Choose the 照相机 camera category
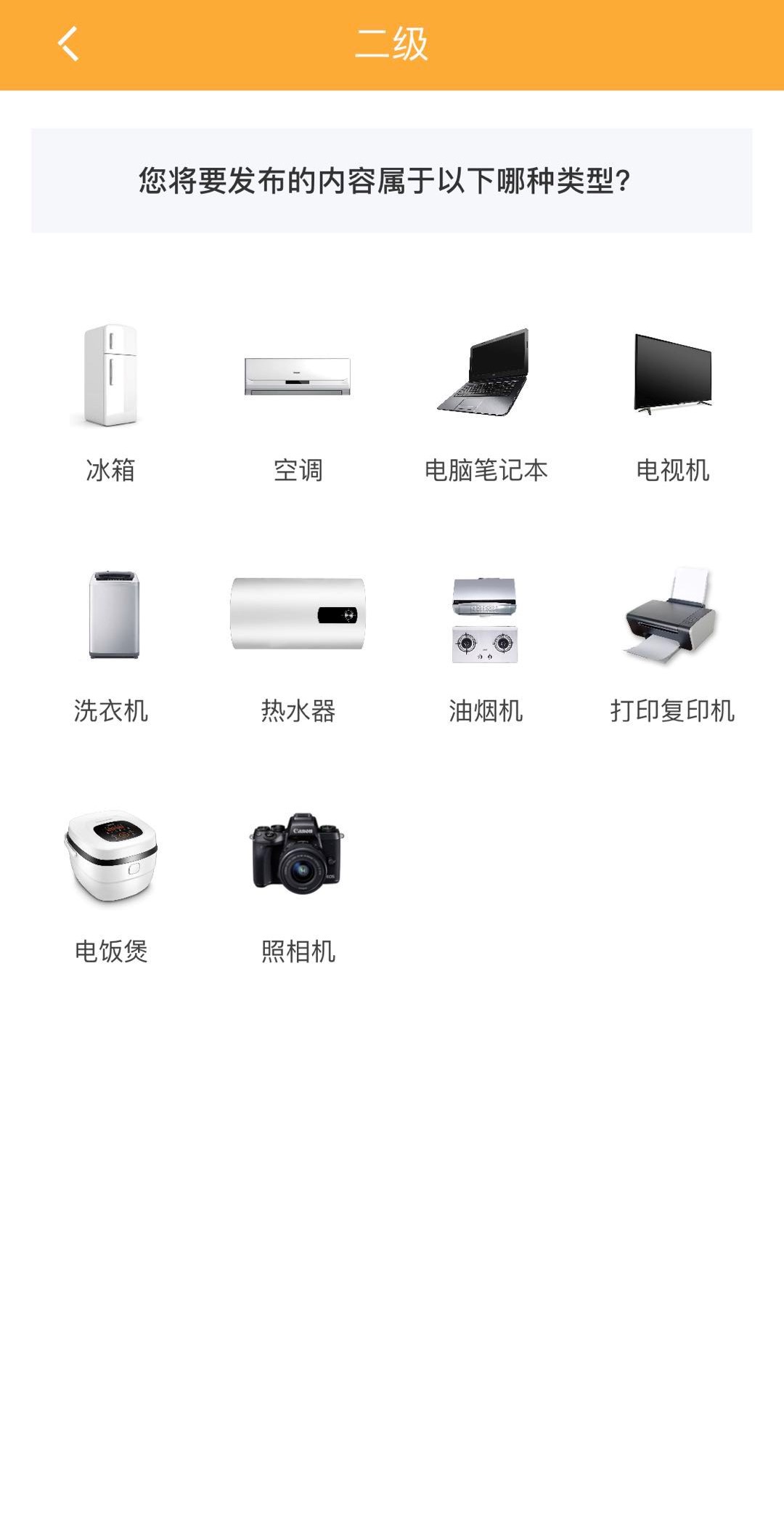Image resolution: width=784 pixels, height=1526 pixels. (x=298, y=885)
